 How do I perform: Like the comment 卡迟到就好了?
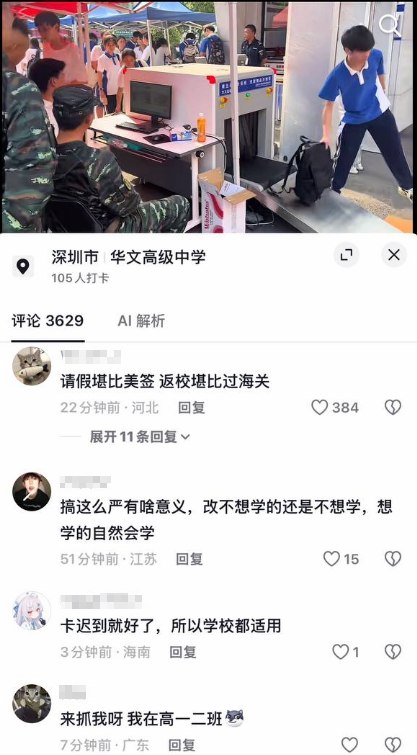pos(341,652)
